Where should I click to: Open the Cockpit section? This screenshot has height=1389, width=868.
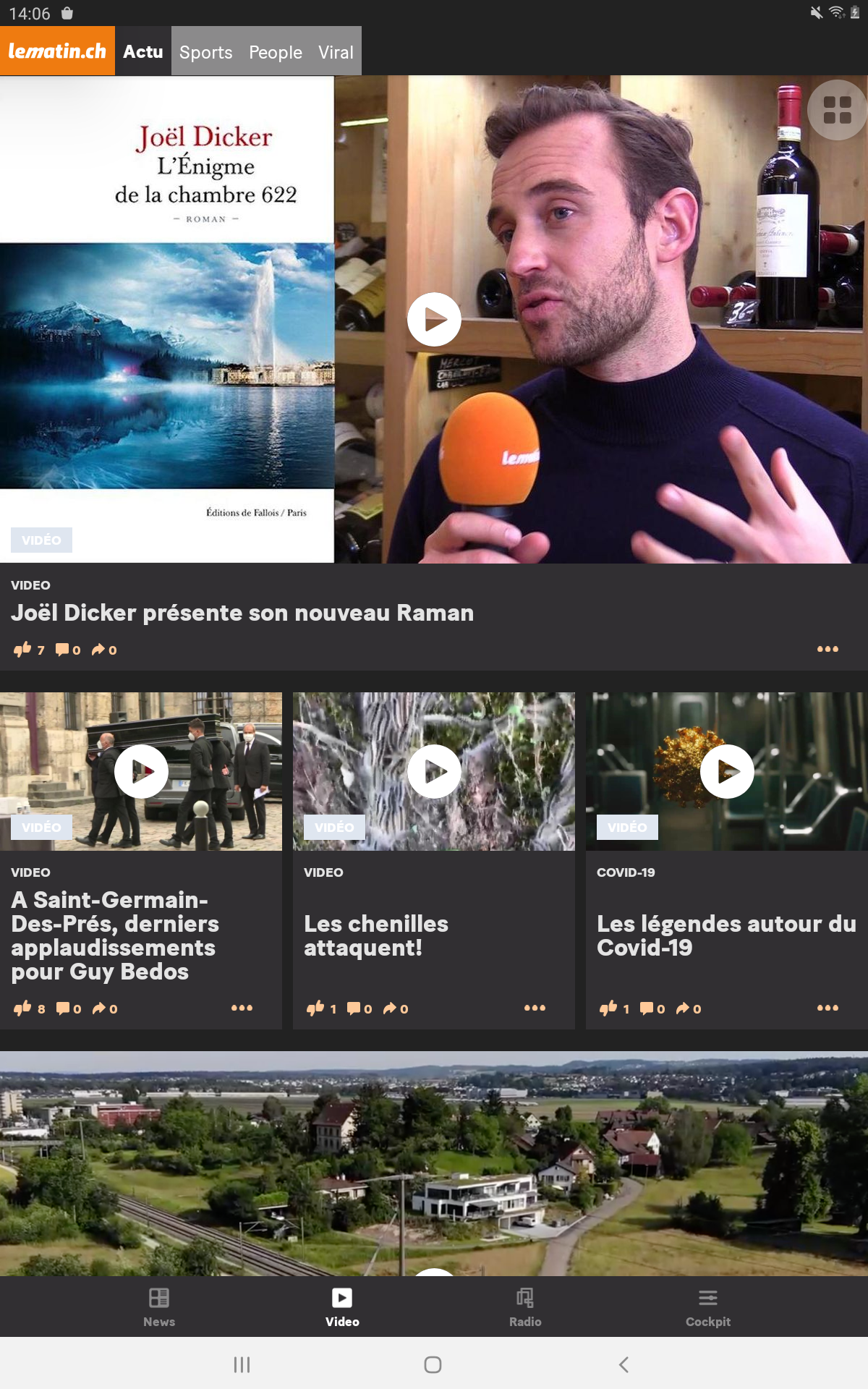tap(707, 1307)
